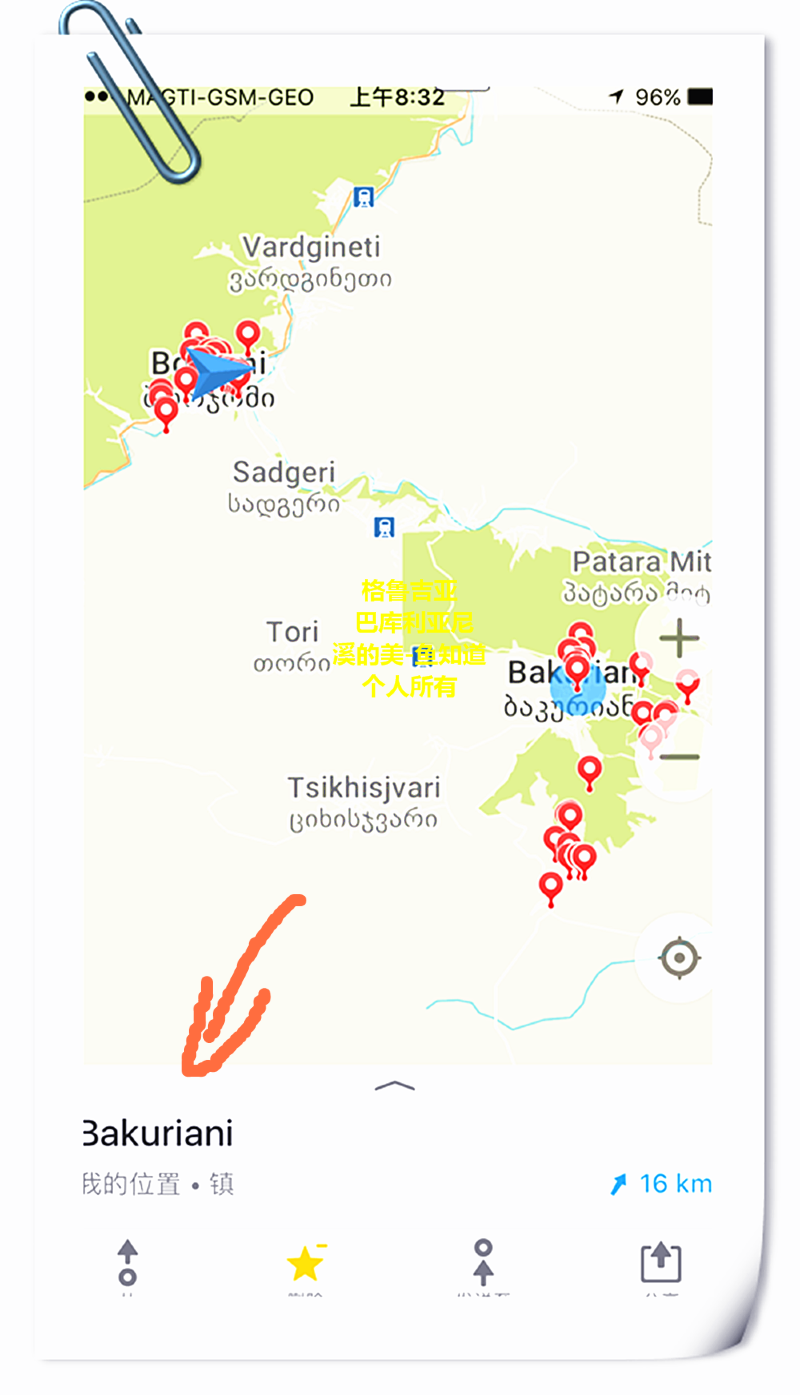
Task: Set Bakuriani as route start
Action: pos(127,1263)
